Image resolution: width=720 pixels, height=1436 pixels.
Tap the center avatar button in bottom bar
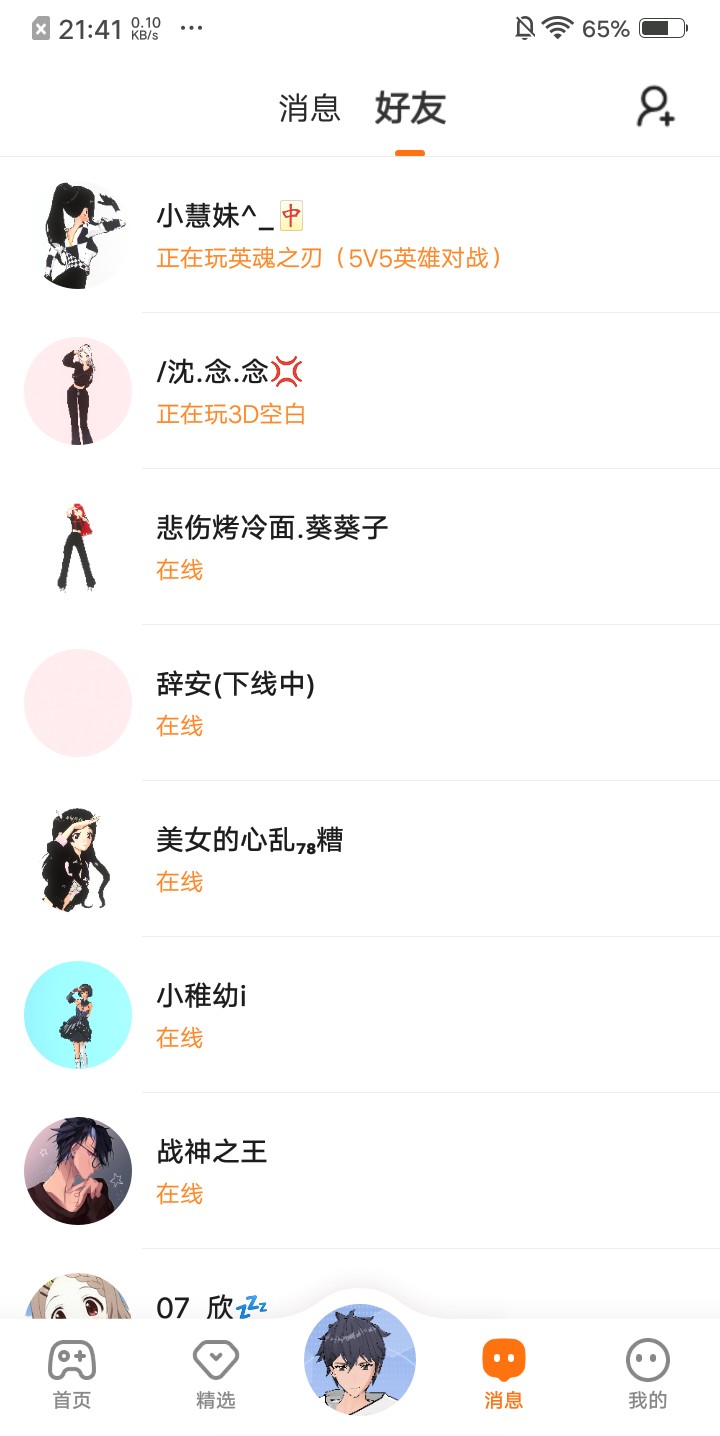[360, 1358]
